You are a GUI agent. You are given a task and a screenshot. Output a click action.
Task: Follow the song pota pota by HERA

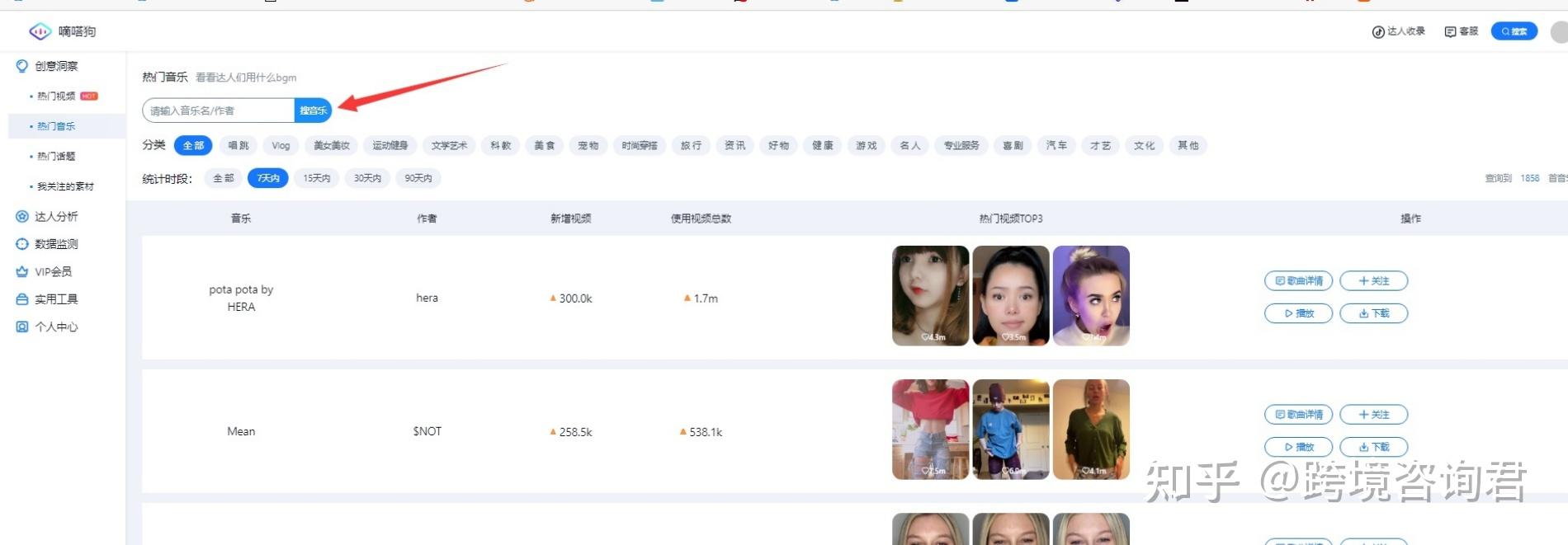coord(1373,281)
